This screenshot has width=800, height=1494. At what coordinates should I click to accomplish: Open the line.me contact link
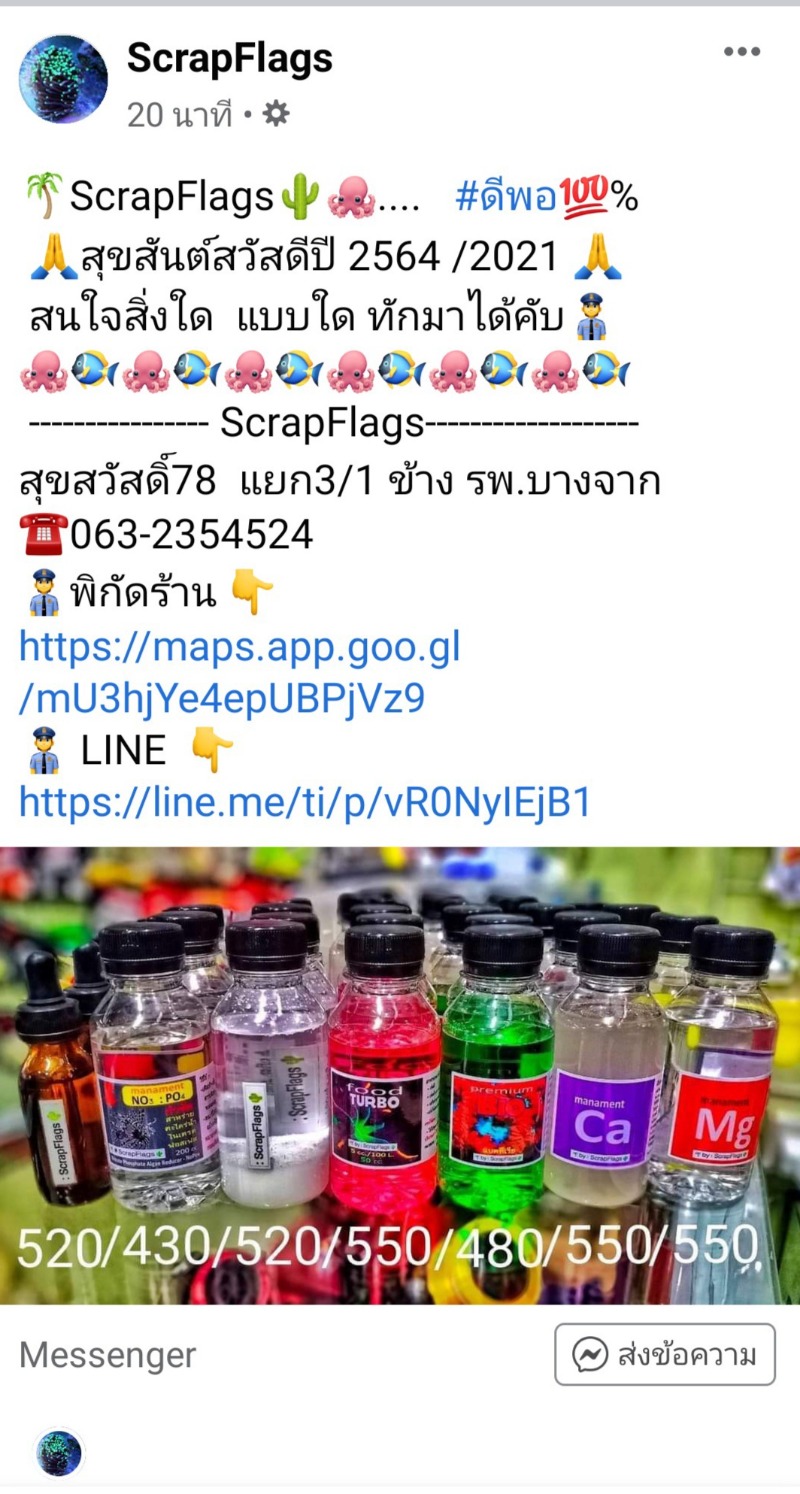pos(305,802)
